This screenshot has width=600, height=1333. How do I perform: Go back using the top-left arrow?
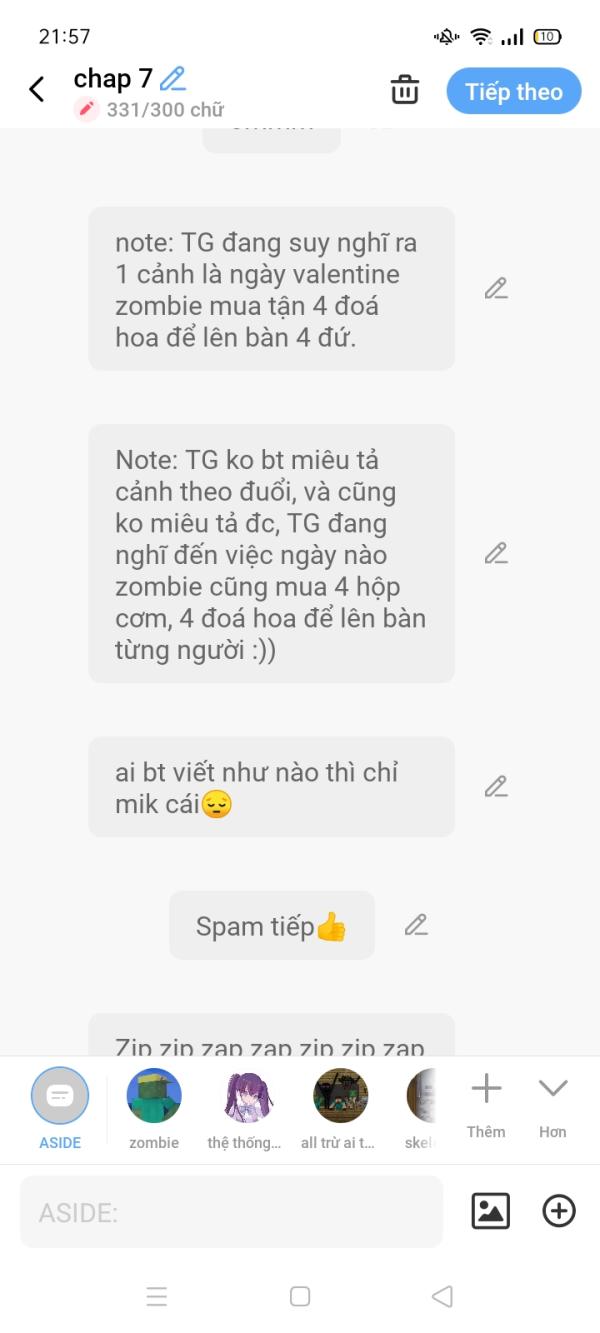pyautogui.click(x=37, y=90)
